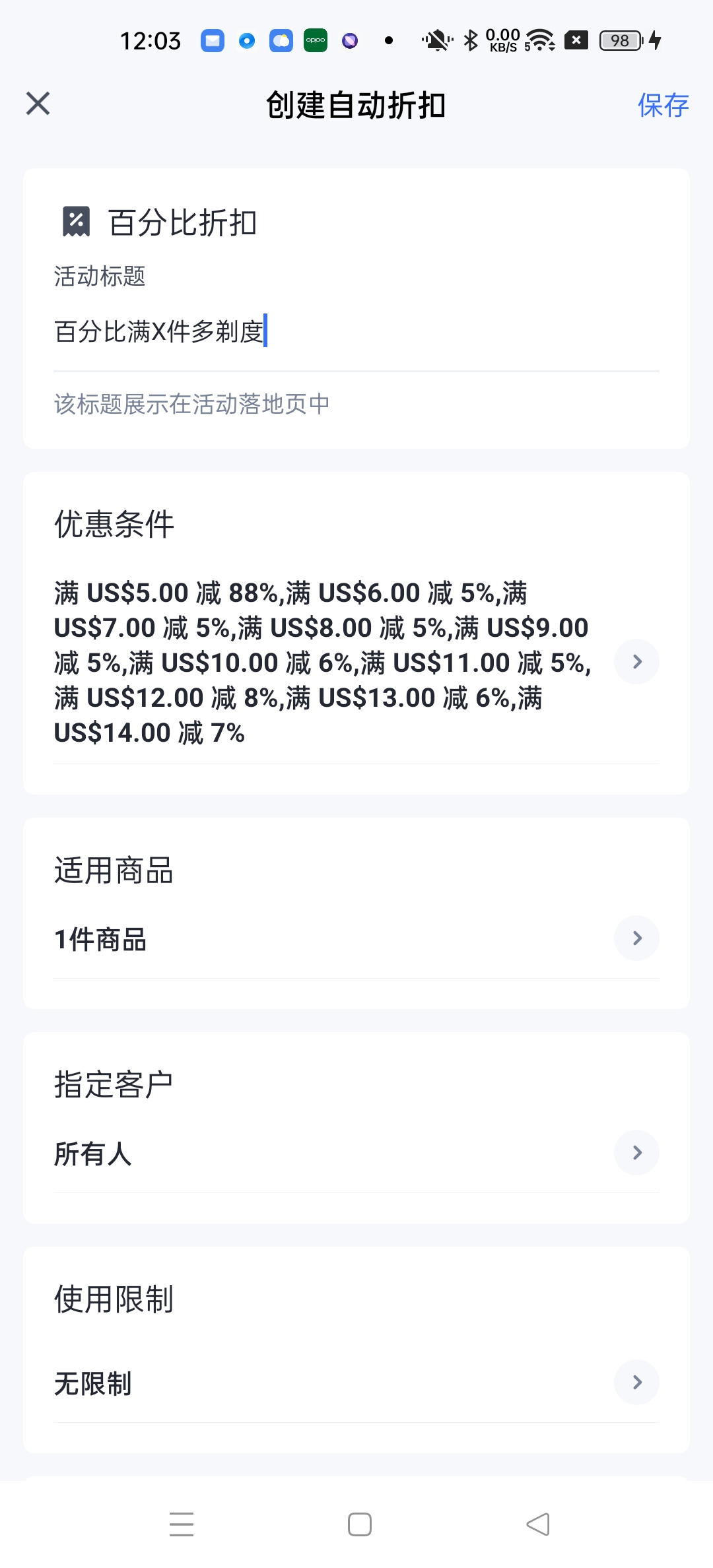Open the system recent apps menu
The height and width of the screenshot is (1568, 713).
[x=181, y=1524]
